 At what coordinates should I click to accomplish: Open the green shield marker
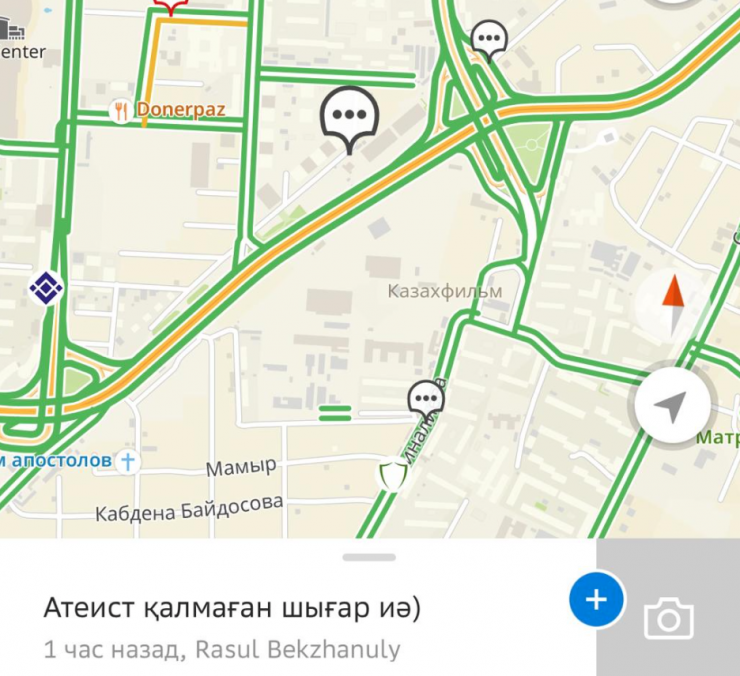coord(392,473)
